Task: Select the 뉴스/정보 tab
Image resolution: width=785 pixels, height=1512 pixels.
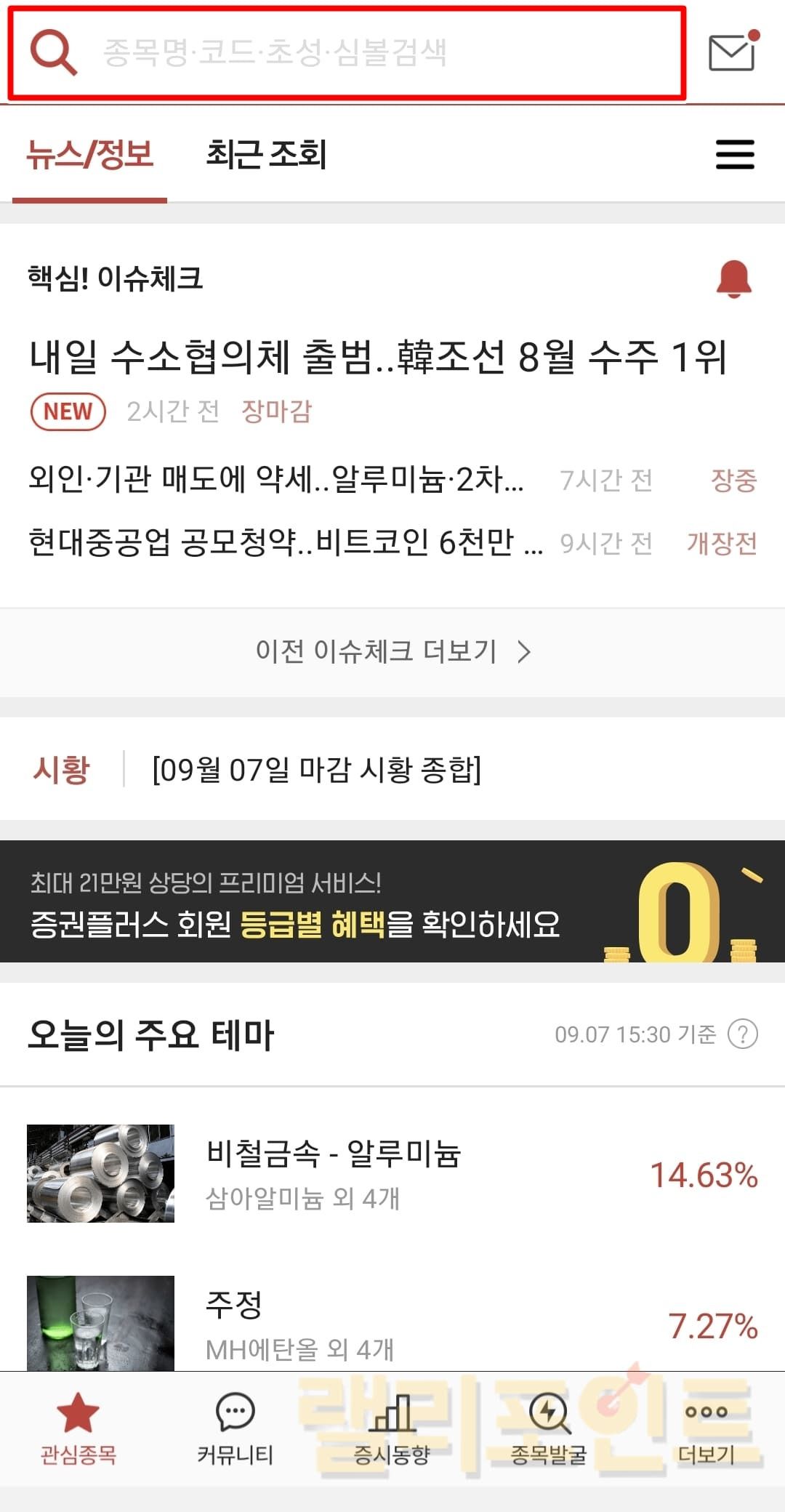Action: [90, 155]
